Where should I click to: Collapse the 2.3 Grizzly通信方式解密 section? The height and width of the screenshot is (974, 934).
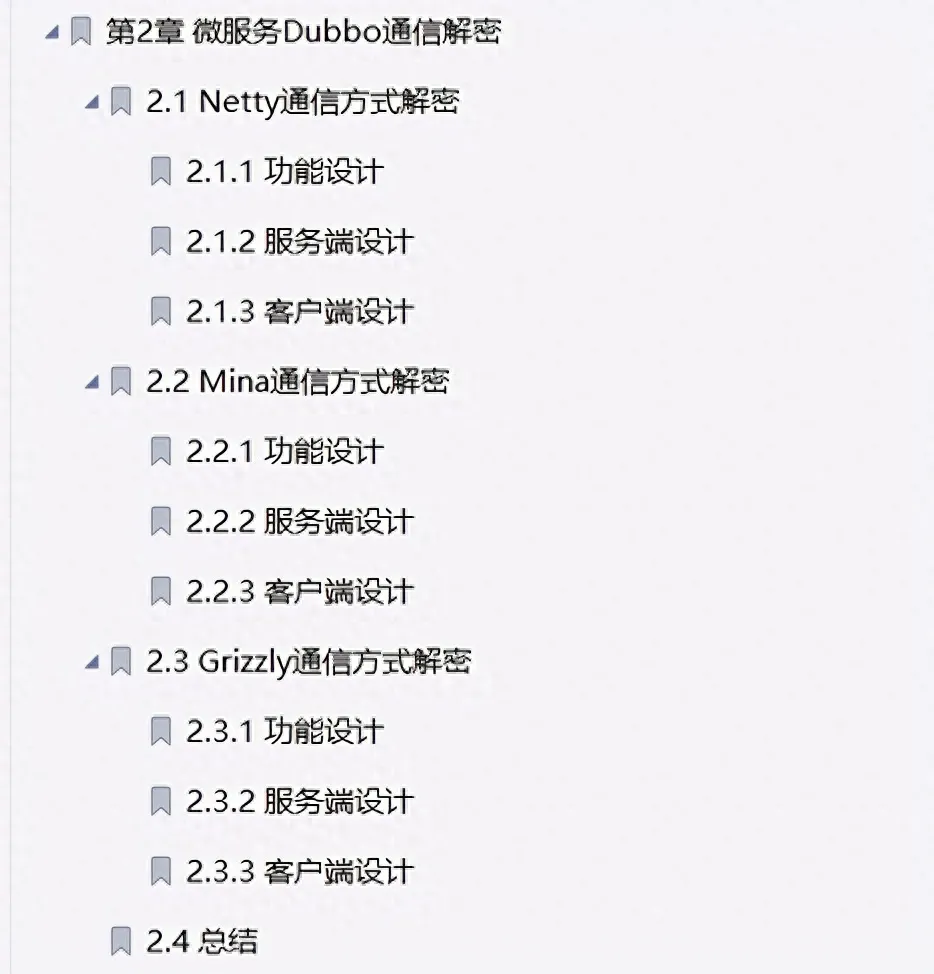click(x=91, y=662)
